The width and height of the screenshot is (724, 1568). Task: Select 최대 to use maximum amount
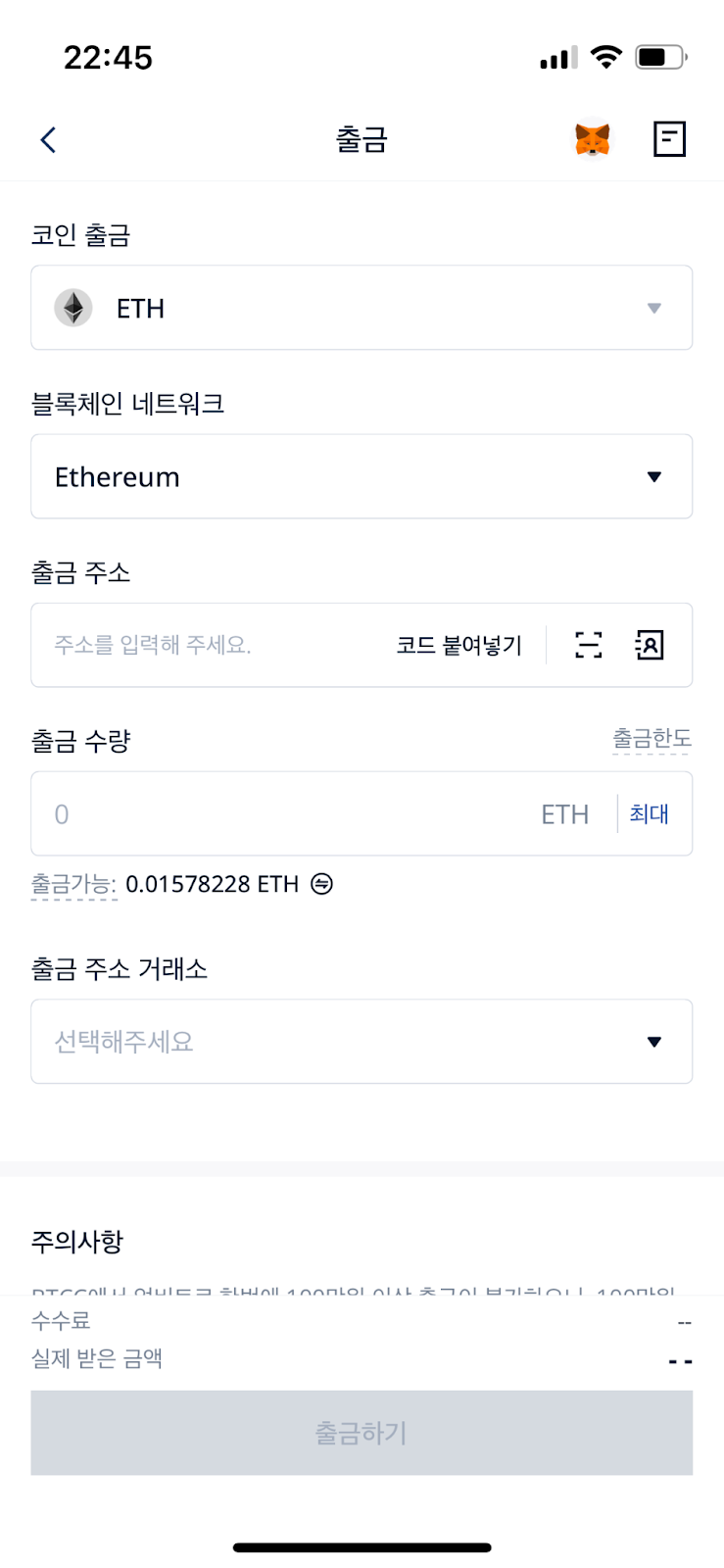(649, 814)
